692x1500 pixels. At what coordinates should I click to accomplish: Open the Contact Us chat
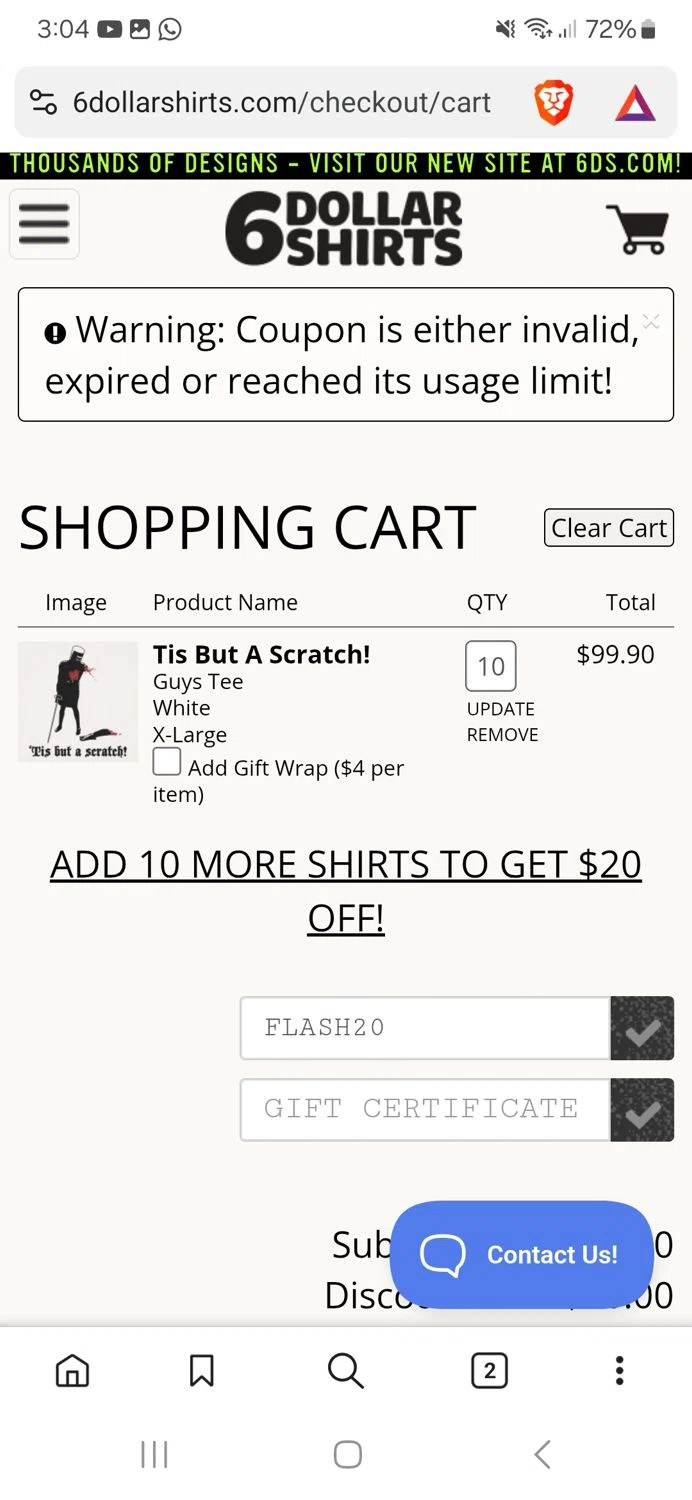click(x=521, y=1254)
